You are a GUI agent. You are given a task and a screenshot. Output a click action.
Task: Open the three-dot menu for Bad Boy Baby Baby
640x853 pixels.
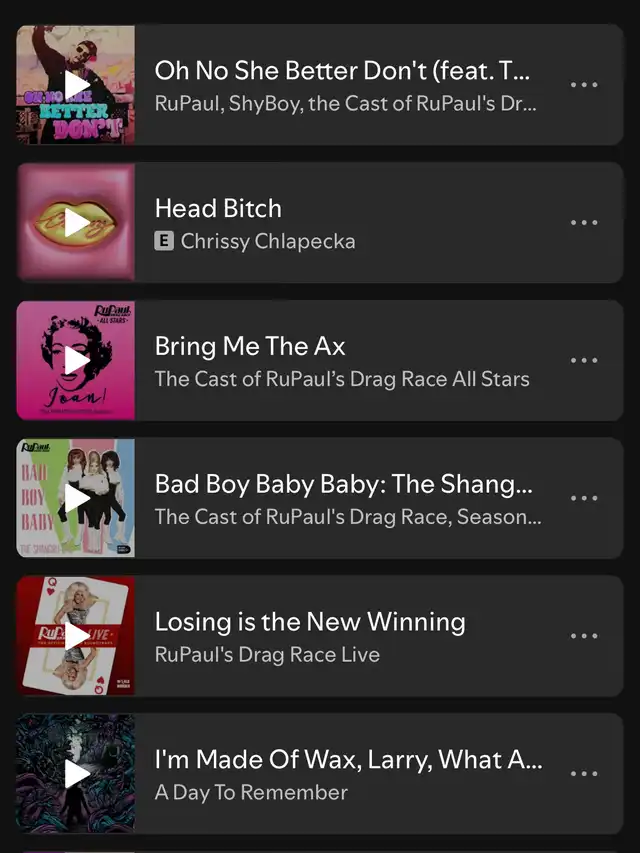tap(584, 498)
